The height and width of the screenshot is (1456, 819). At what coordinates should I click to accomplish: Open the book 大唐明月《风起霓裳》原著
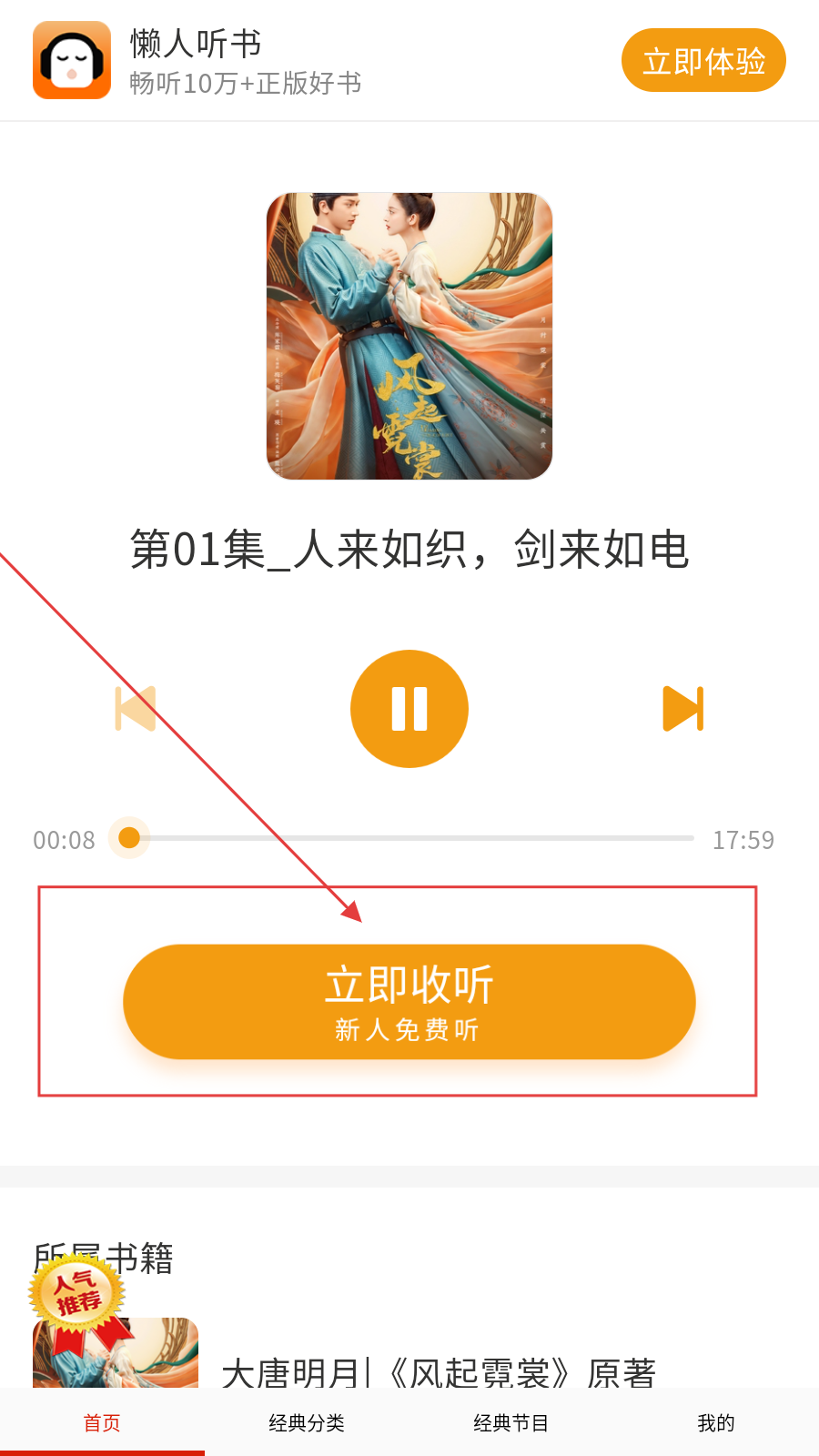[438, 1371]
